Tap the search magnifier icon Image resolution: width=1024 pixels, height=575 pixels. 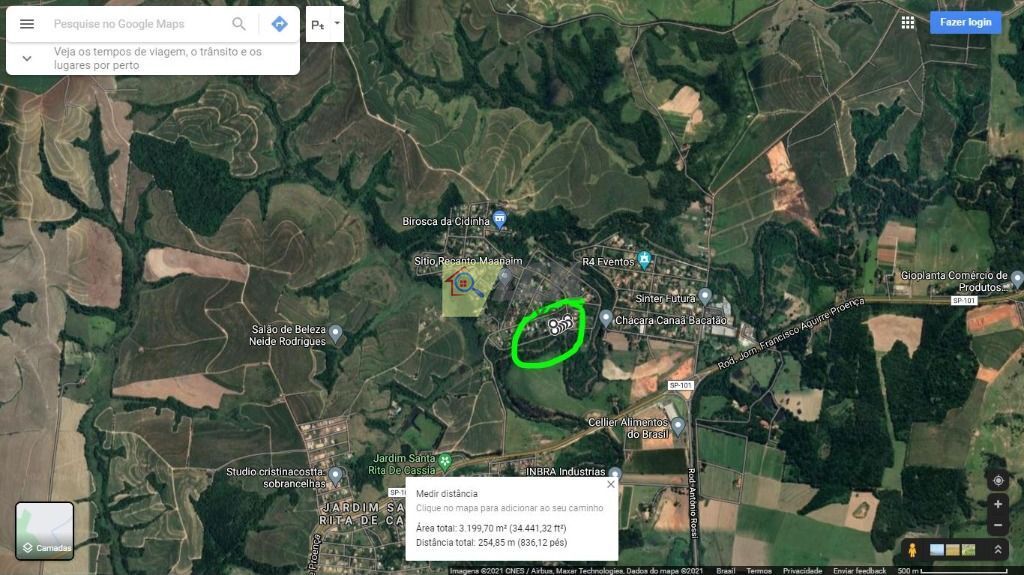(239, 24)
